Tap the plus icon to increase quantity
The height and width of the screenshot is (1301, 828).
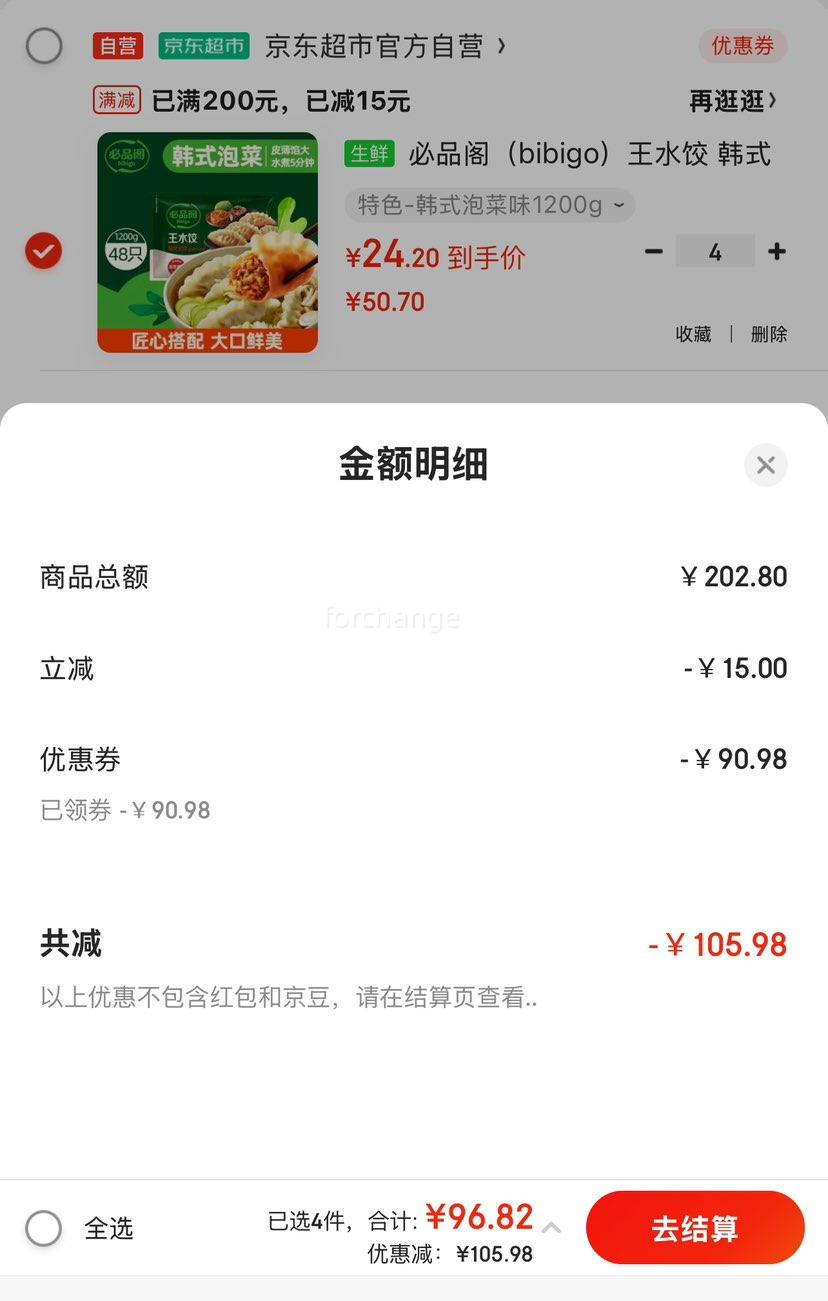coord(776,252)
